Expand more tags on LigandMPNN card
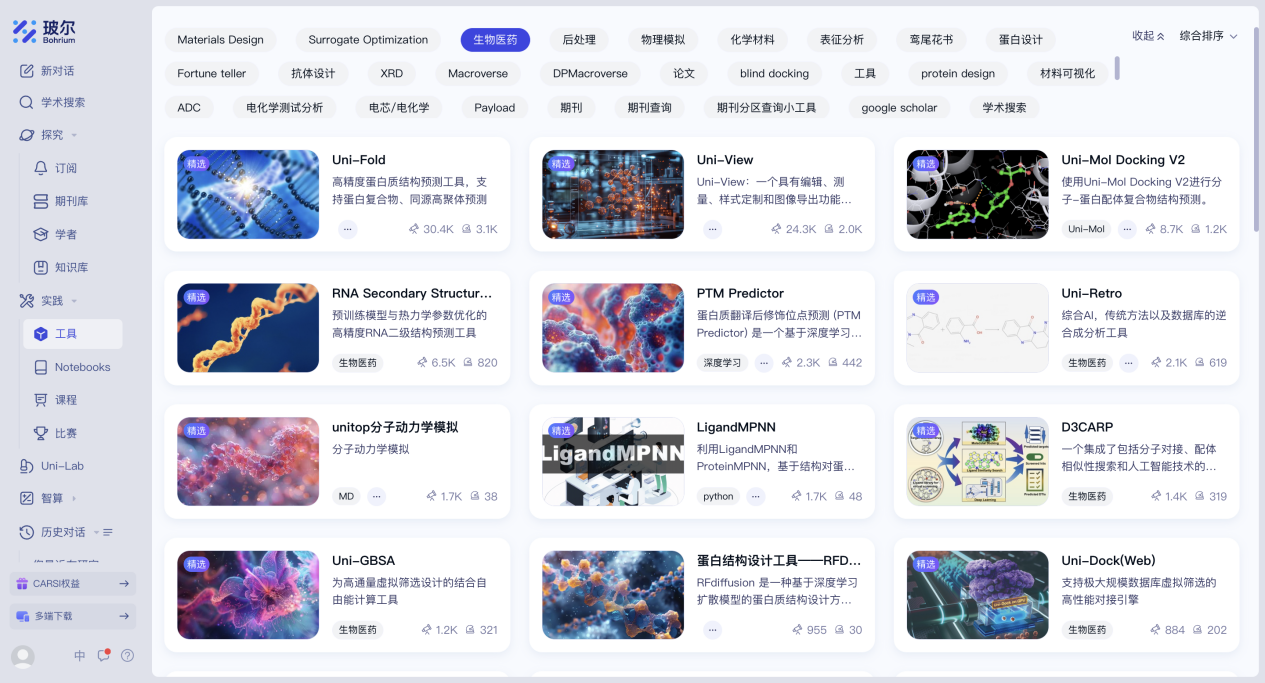1265x683 pixels. point(756,496)
